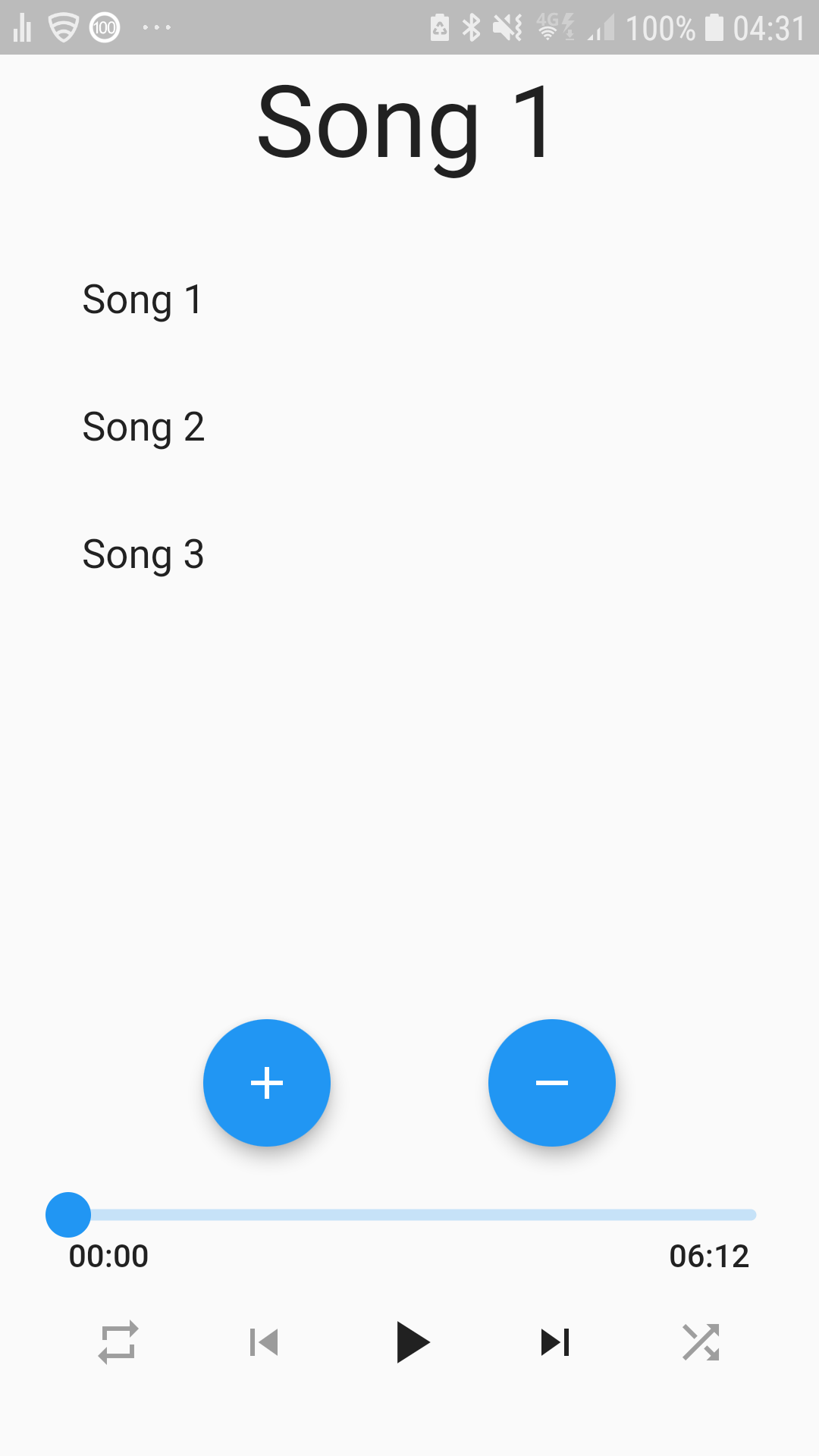Image resolution: width=819 pixels, height=1456 pixels.
Task: Tap the blue plus button
Action: point(267,1082)
